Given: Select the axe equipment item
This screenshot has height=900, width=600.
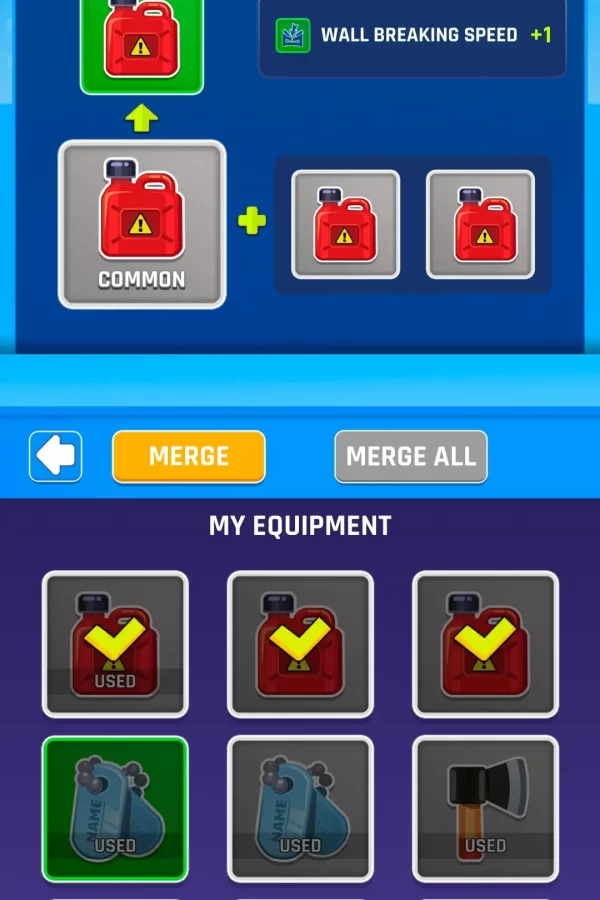Looking at the screenshot, I should coord(485,809).
